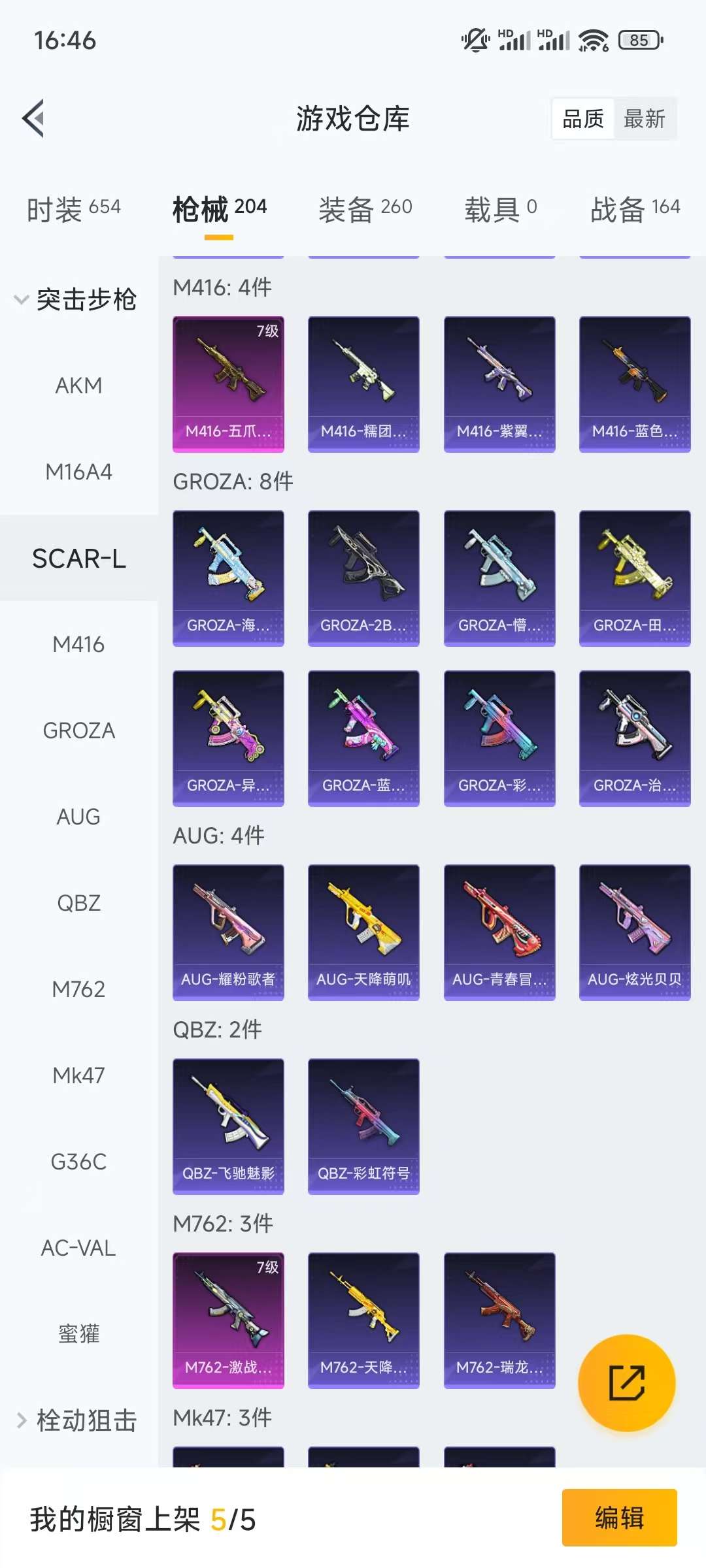This screenshot has height=1568, width=706.
Task: Switch to the 装备 tab
Action: (x=365, y=209)
